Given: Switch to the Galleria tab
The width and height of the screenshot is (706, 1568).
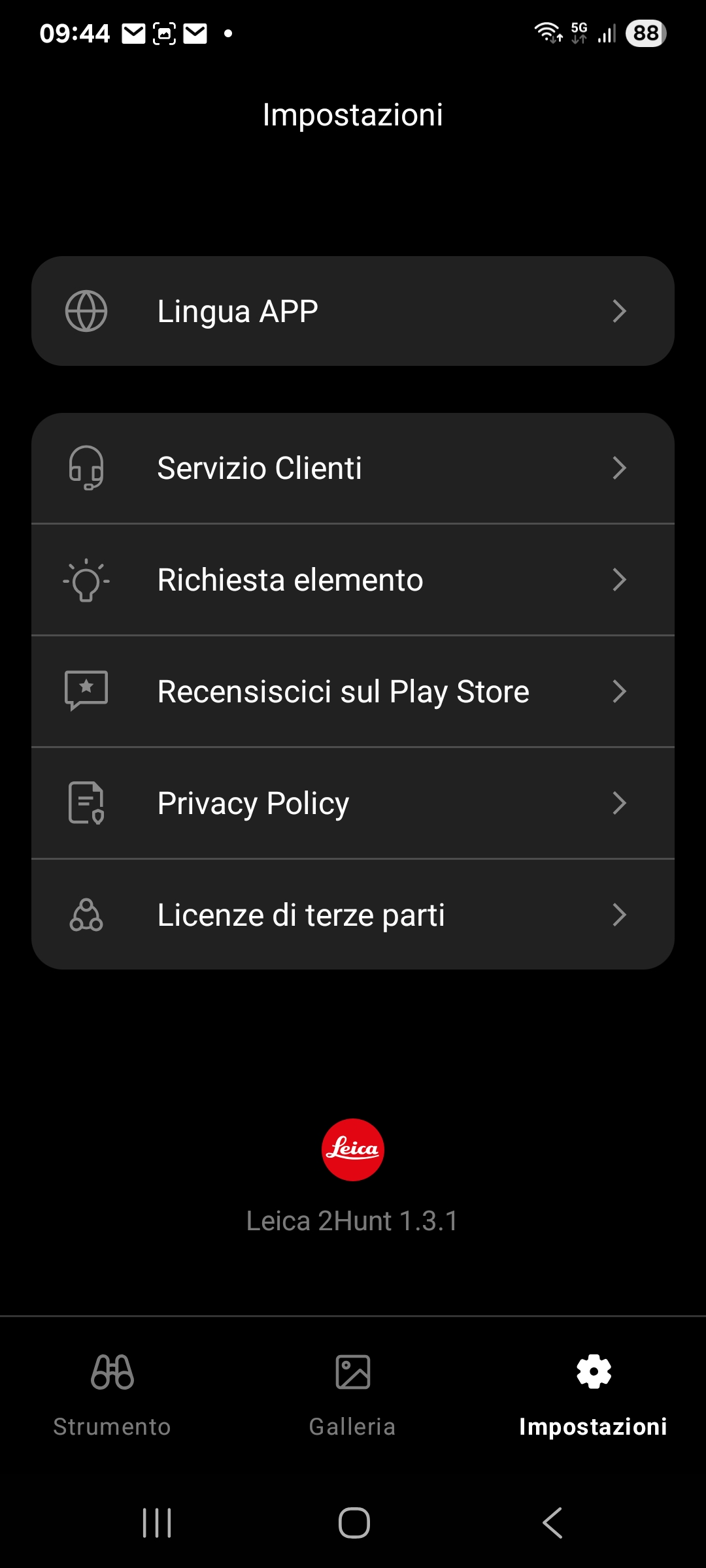Looking at the screenshot, I should coord(353,1396).
